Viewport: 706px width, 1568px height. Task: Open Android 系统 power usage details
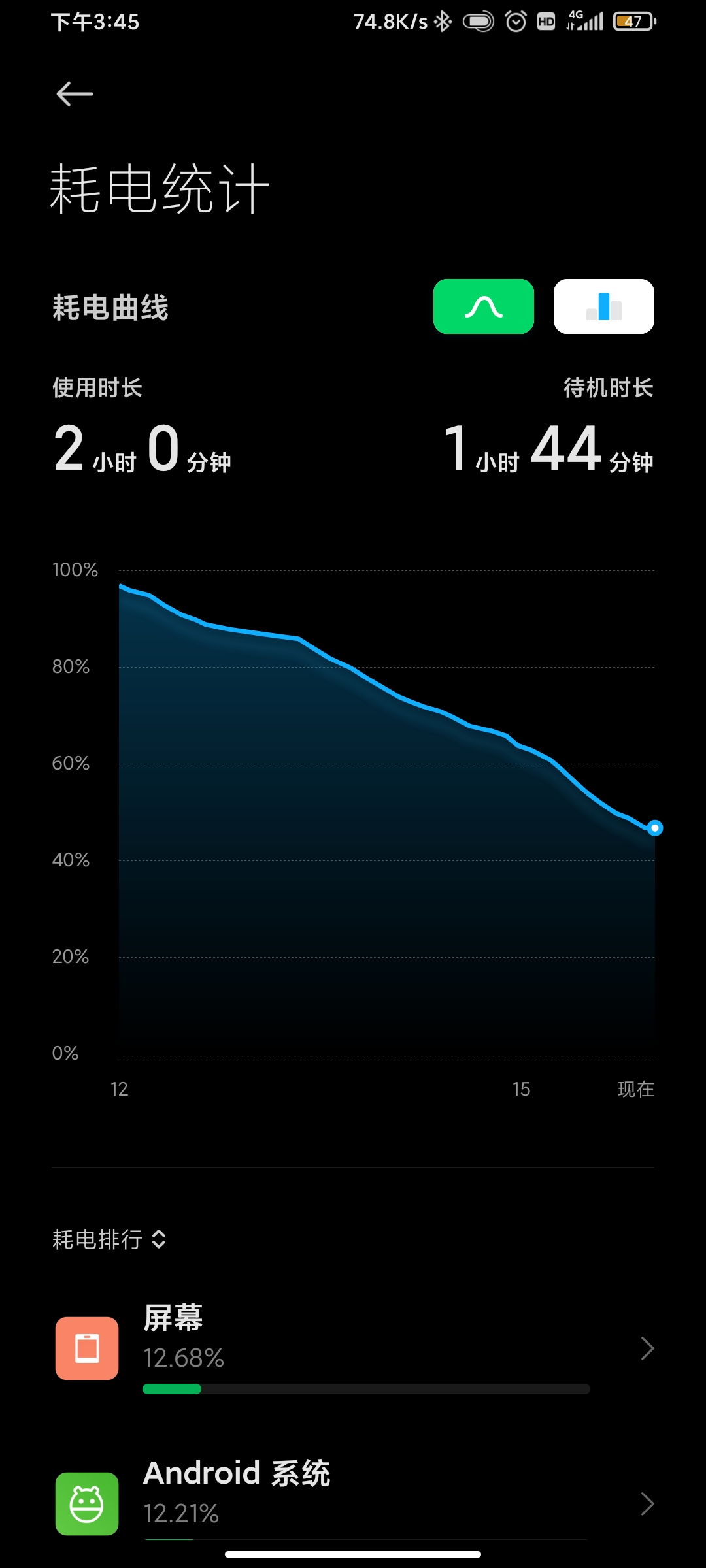[x=353, y=1499]
